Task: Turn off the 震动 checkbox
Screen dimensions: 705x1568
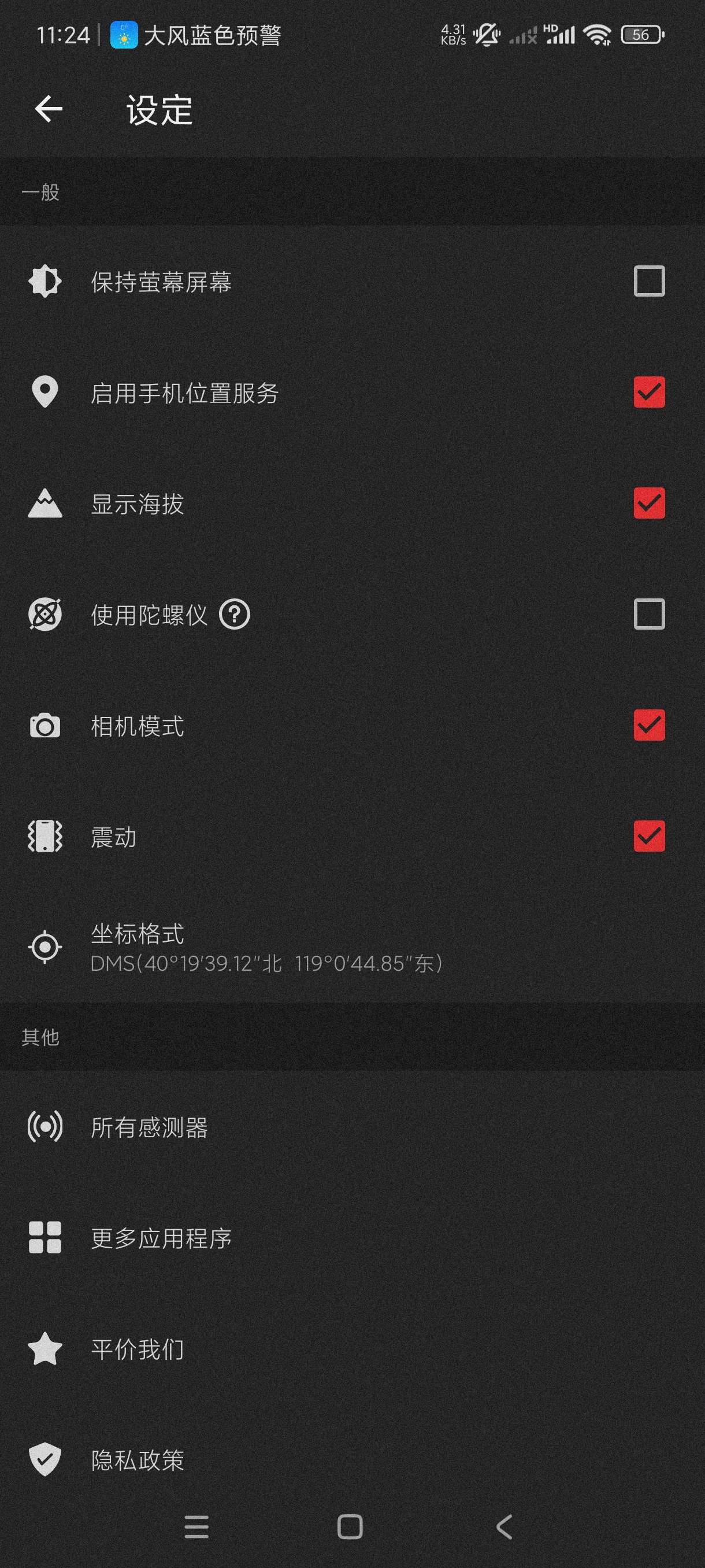Action: point(648,835)
